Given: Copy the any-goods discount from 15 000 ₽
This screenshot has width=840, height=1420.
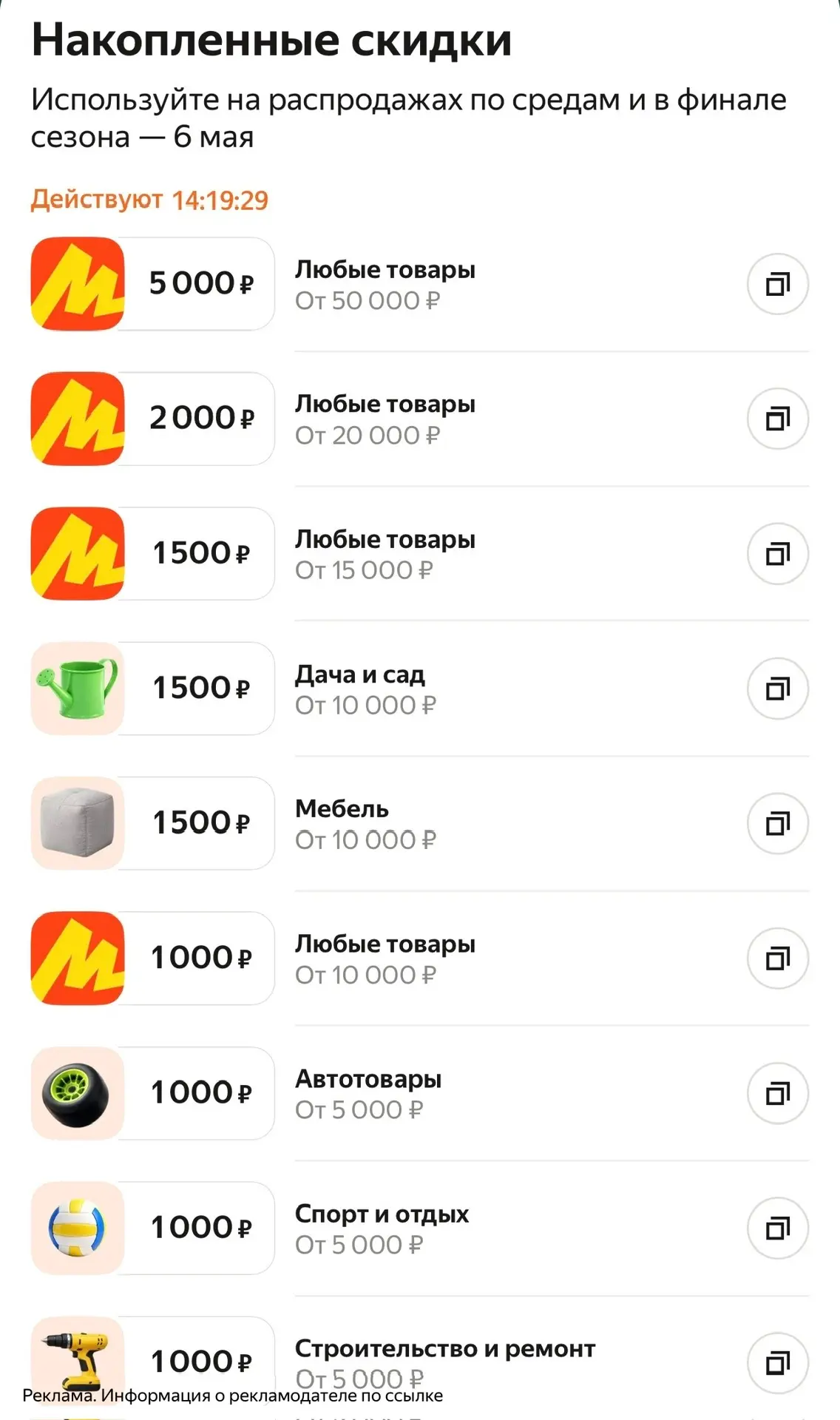Looking at the screenshot, I should [x=777, y=553].
